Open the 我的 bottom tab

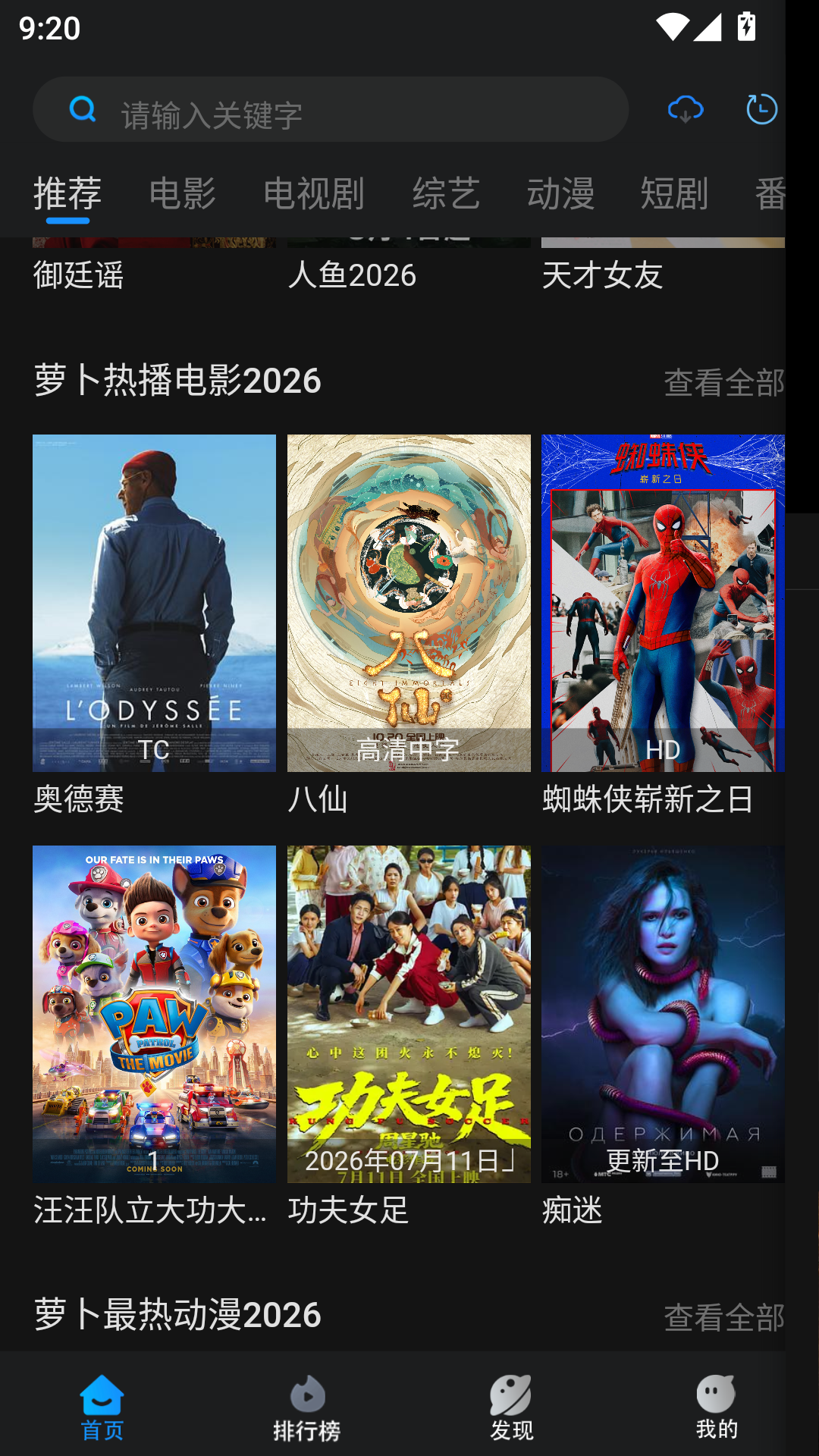pos(717,1408)
